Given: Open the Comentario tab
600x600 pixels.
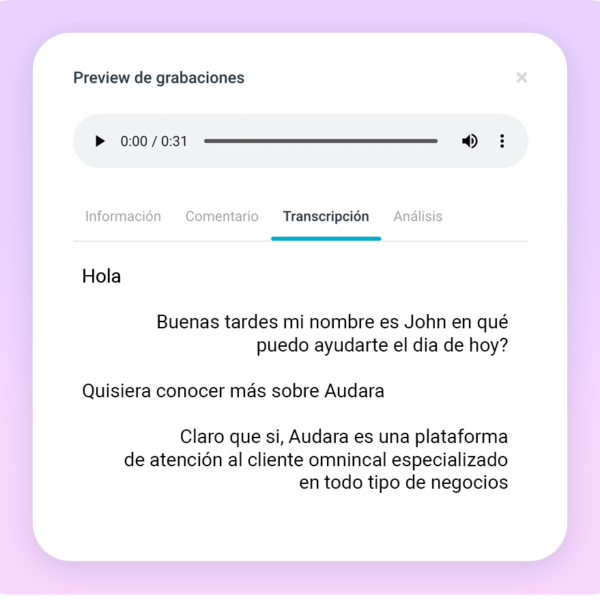Looking at the screenshot, I should click(x=222, y=216).
